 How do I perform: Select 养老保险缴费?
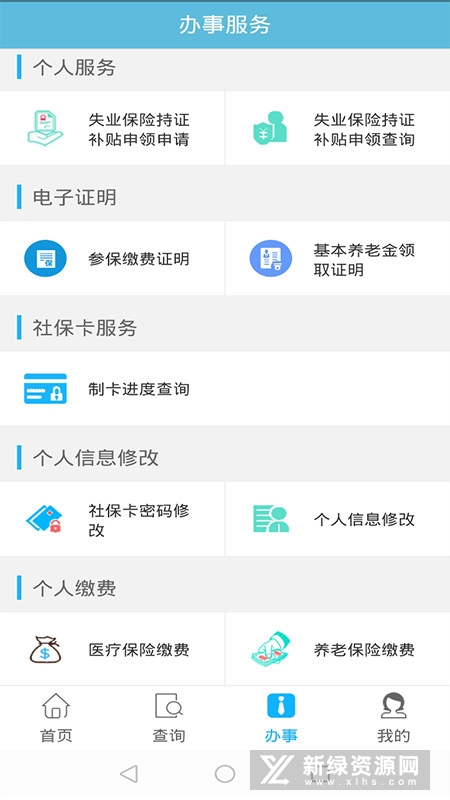click(x=338, y=649)
